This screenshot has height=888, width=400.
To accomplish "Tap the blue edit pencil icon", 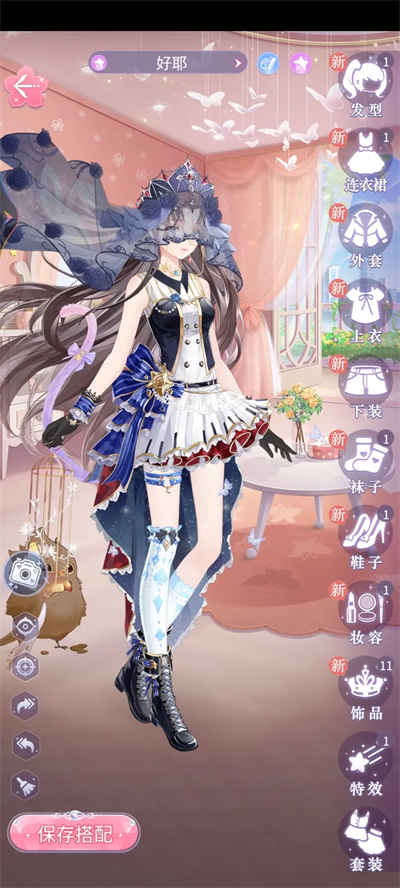I will [268, 63].
